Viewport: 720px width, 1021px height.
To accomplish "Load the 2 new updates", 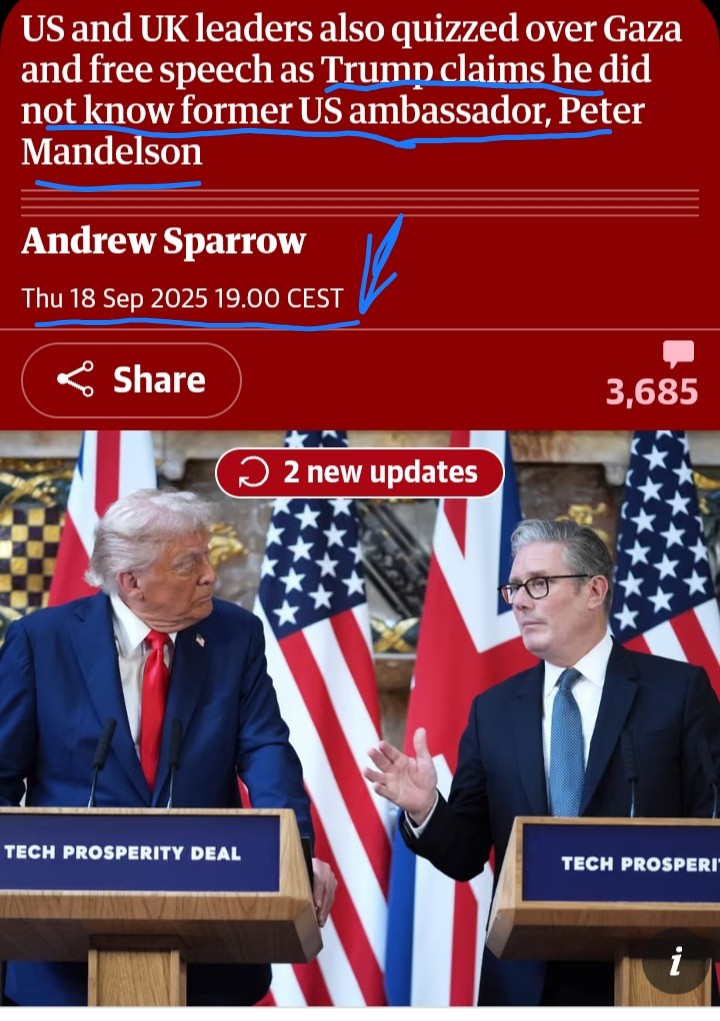I will [360, 473].
